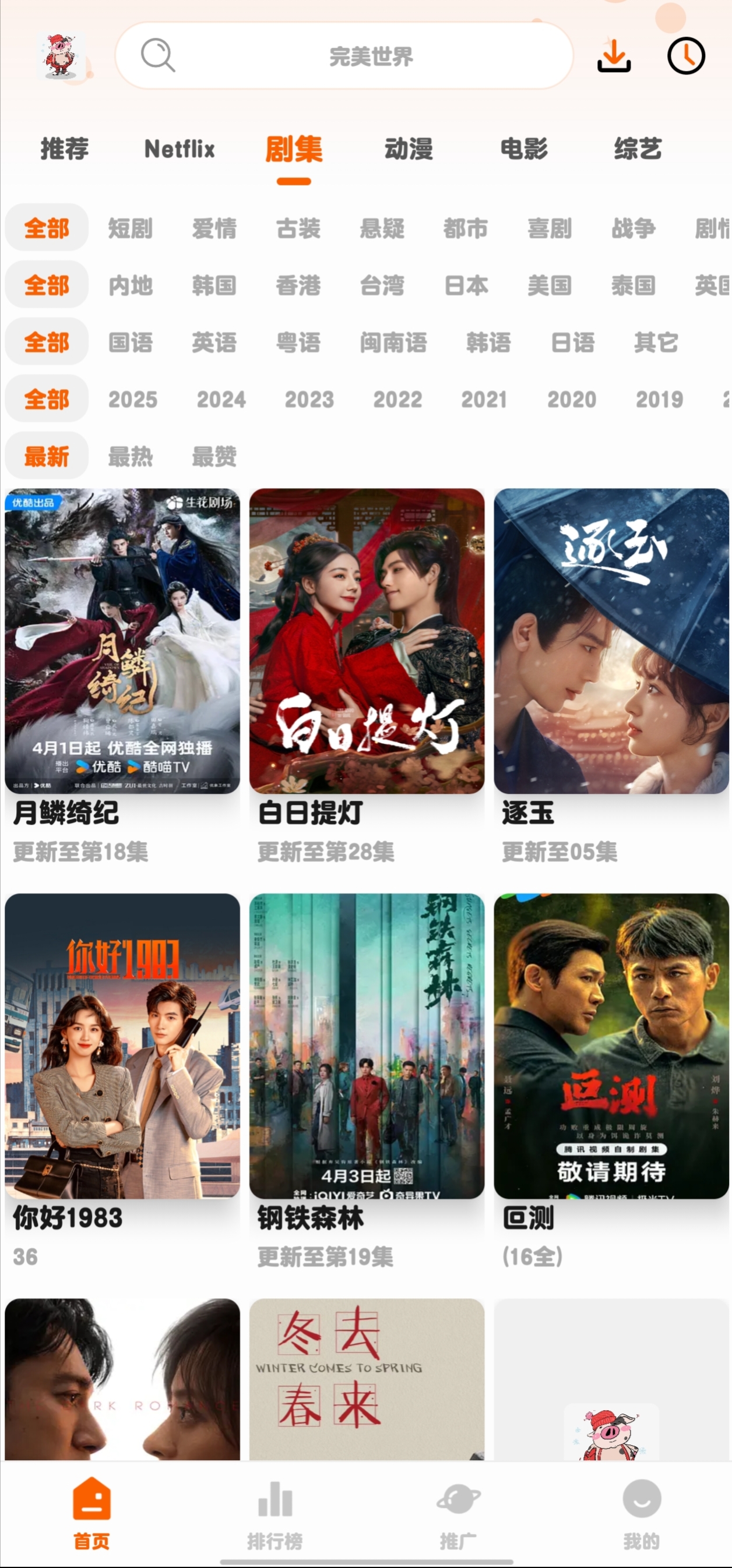Screen dimensions: 732x1568
Task: Switch to the Netflix tab
Action: coord(179,149)
